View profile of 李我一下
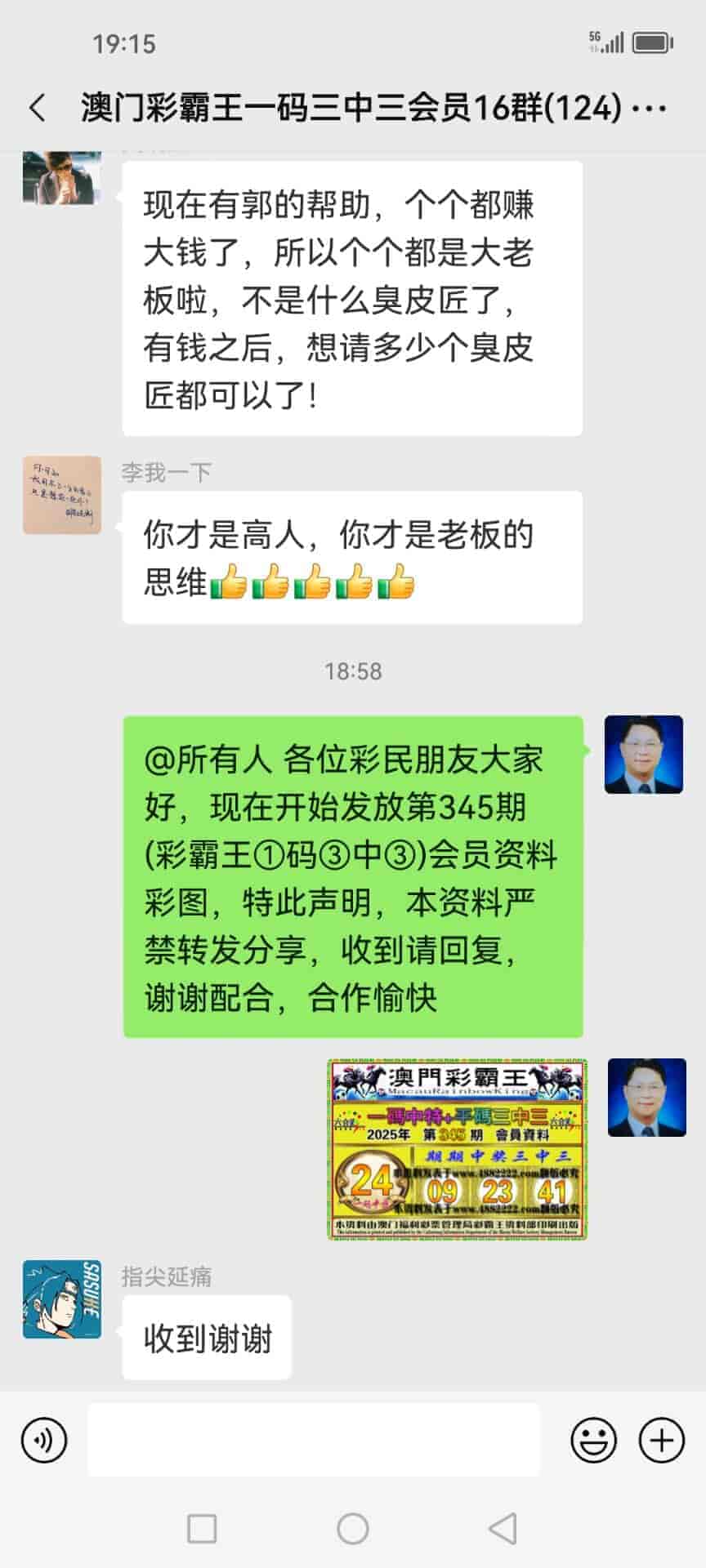The width and height of the screenshot is (706, 1568). click(62, 495)
